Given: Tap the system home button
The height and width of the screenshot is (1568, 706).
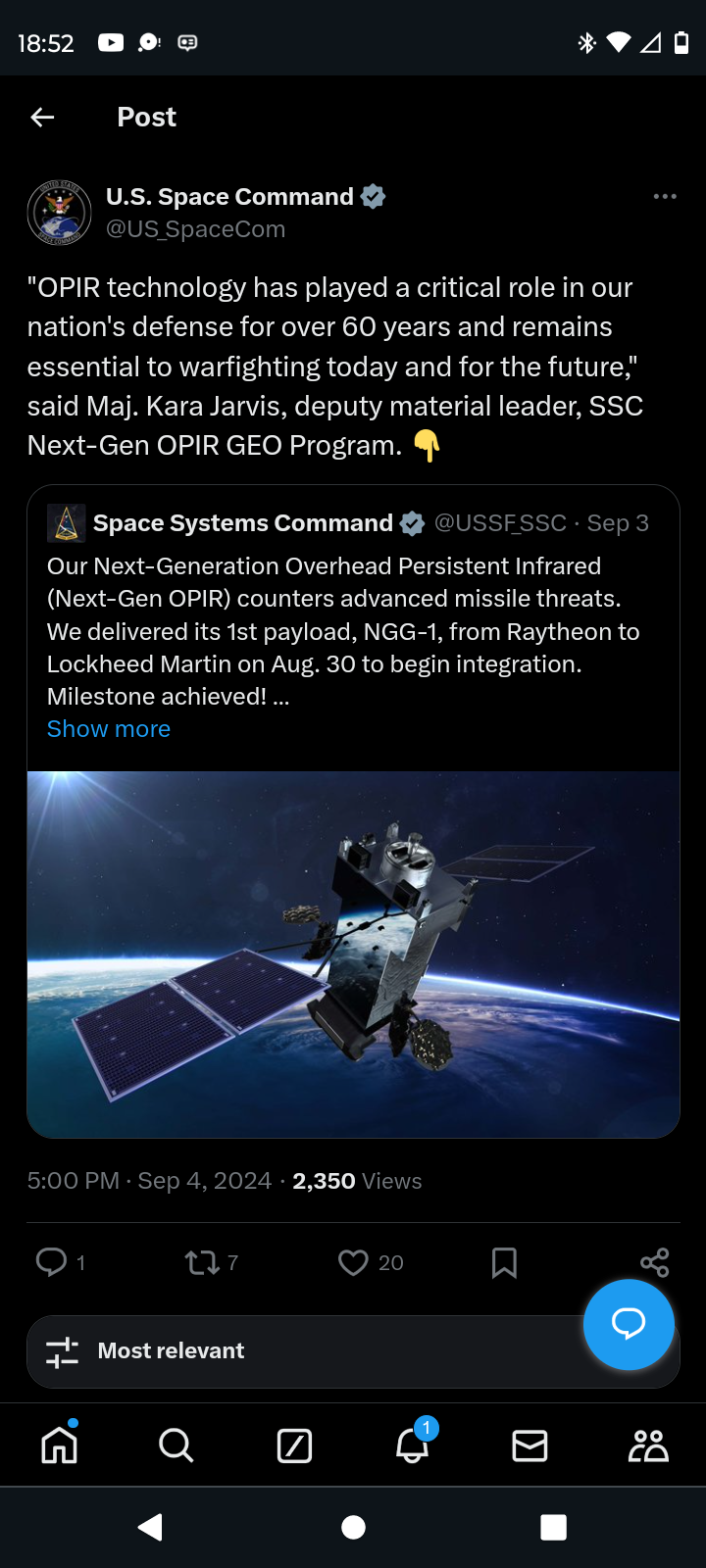Looking at the screenshot, I should coord(353,1527).
